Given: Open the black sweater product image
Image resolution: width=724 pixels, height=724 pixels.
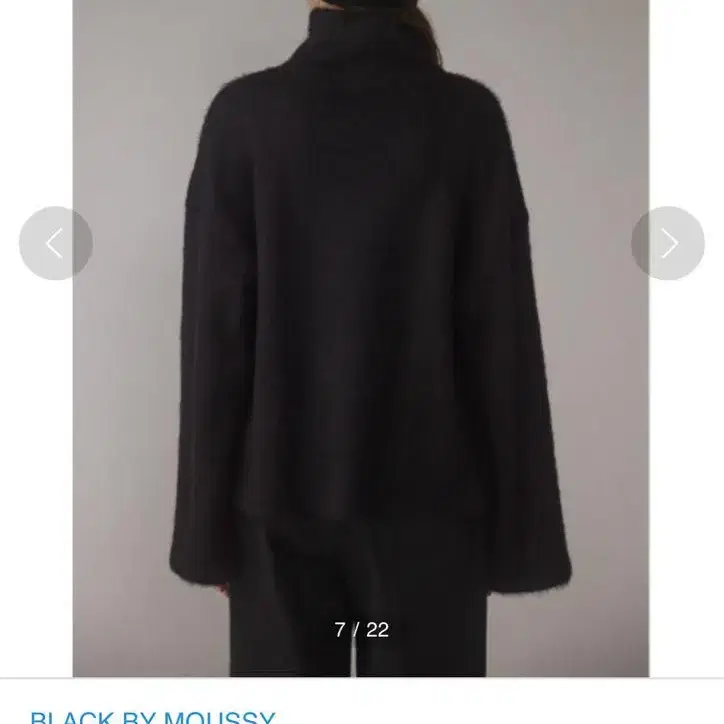Looking at the screenshot, I should [361, 338].
